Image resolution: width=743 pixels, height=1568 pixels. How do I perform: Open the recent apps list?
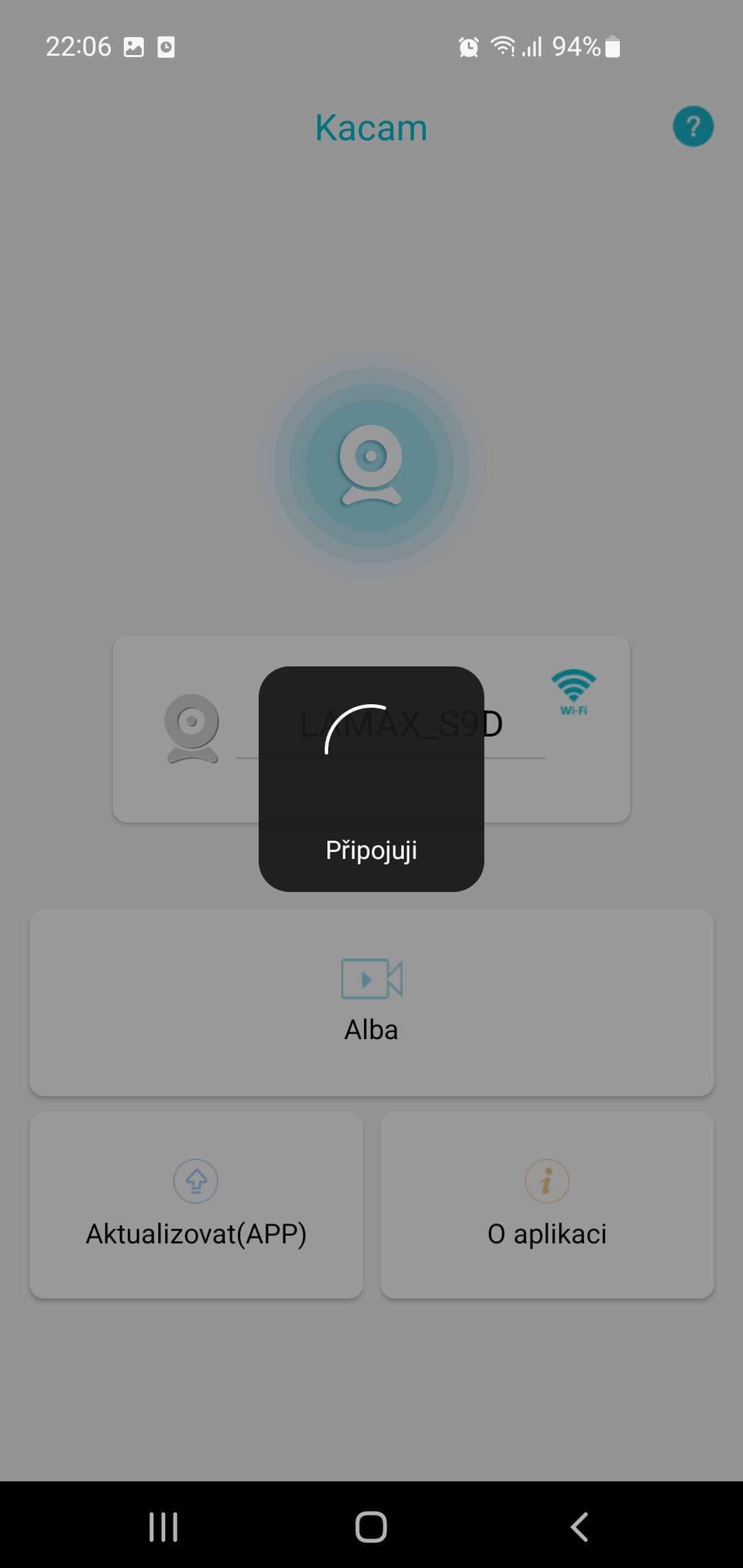164,1527
